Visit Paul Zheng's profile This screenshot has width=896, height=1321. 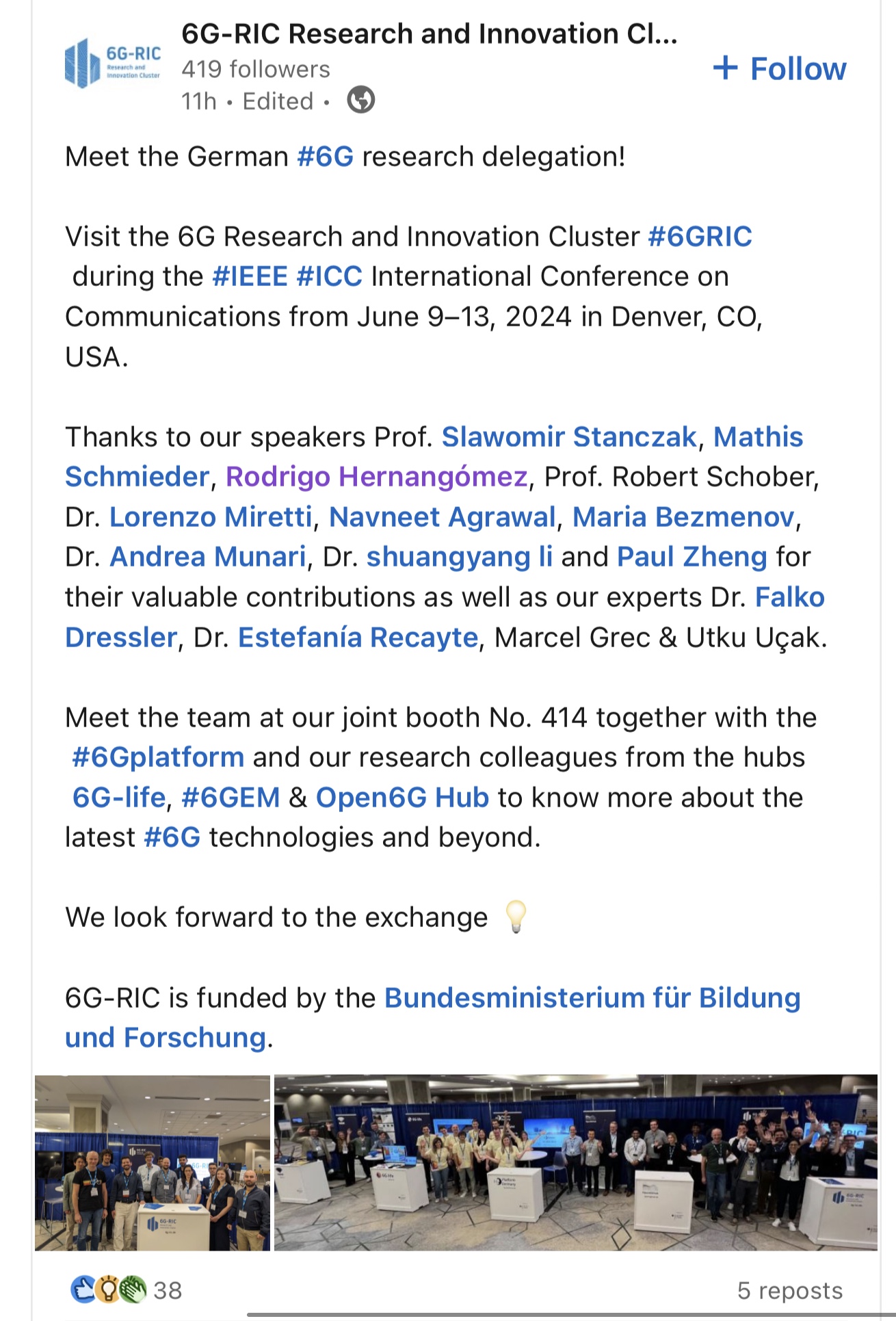pyautogui.click(x=691, y=557)
